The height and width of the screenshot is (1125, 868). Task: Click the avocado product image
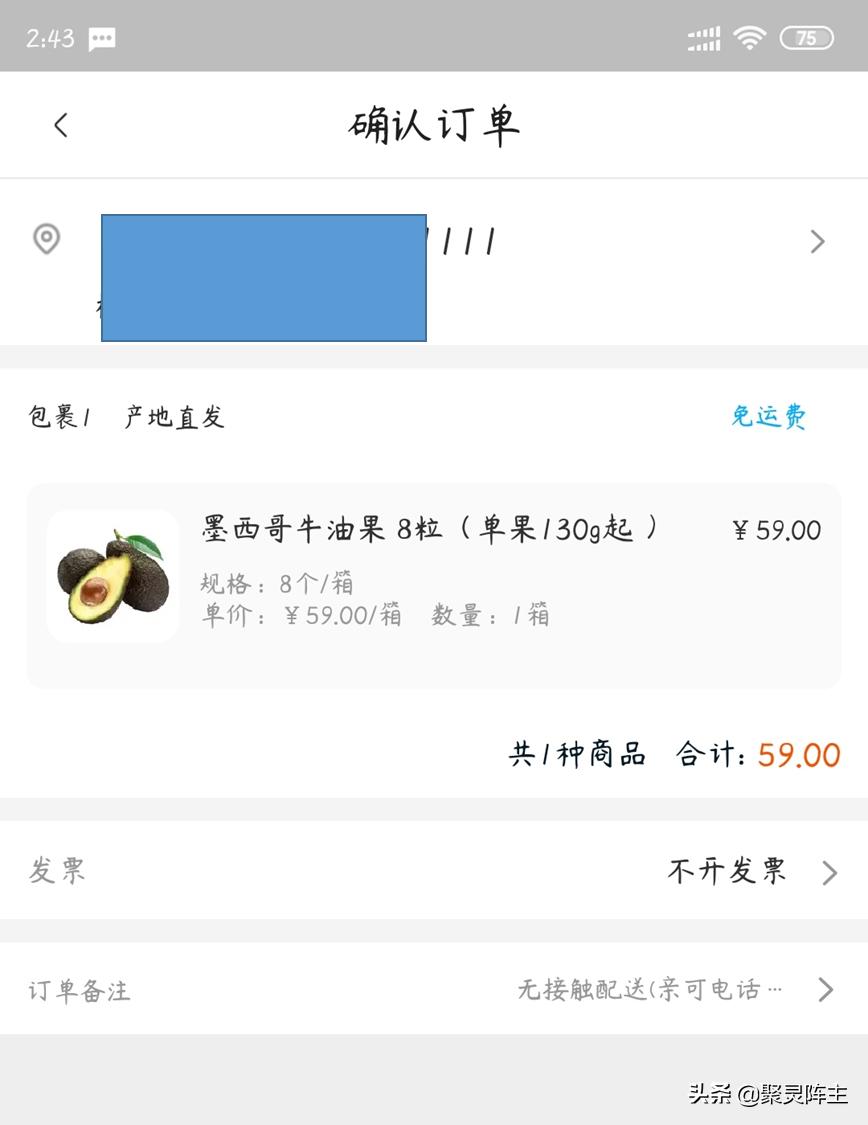tap(112, 575)
